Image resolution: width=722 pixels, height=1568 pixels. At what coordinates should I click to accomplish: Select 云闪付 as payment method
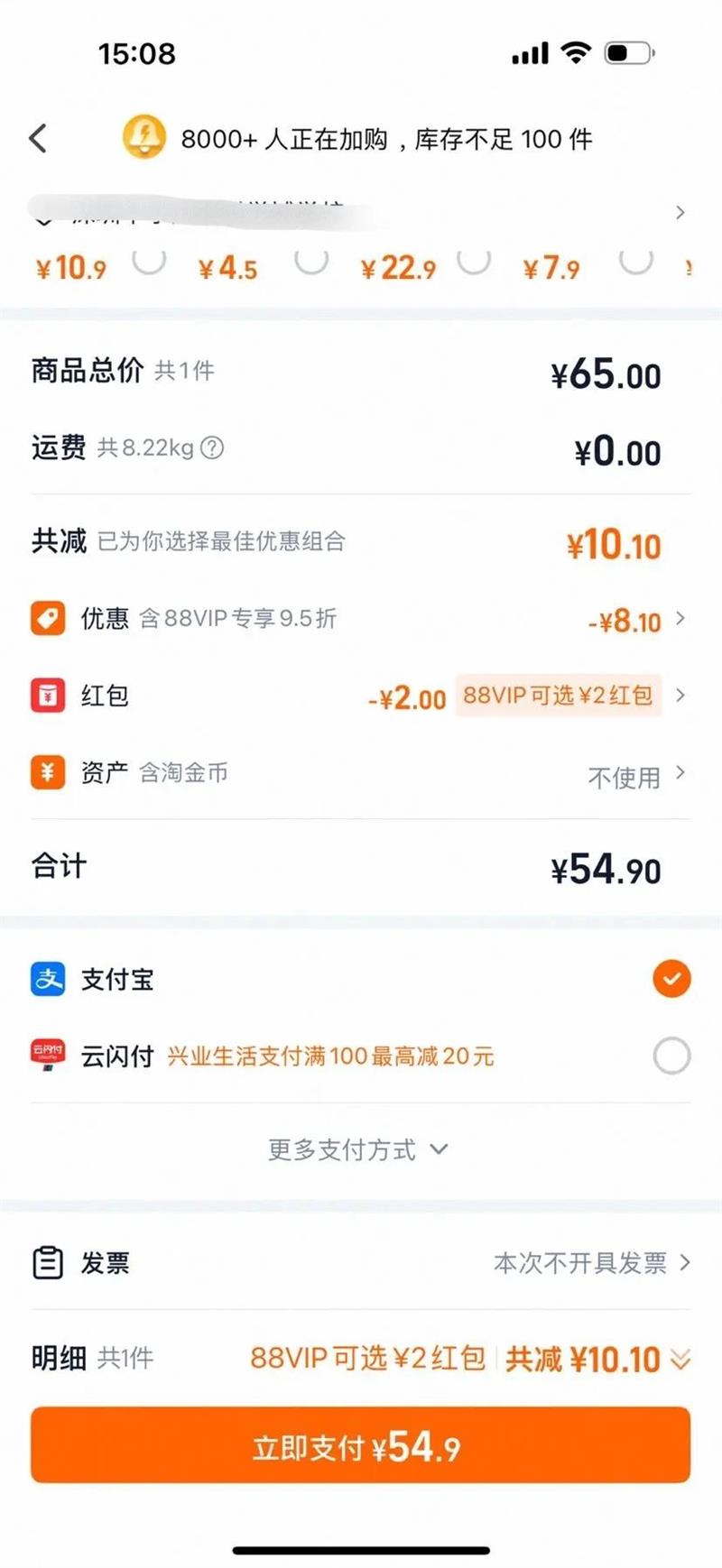coord(361,1056)
